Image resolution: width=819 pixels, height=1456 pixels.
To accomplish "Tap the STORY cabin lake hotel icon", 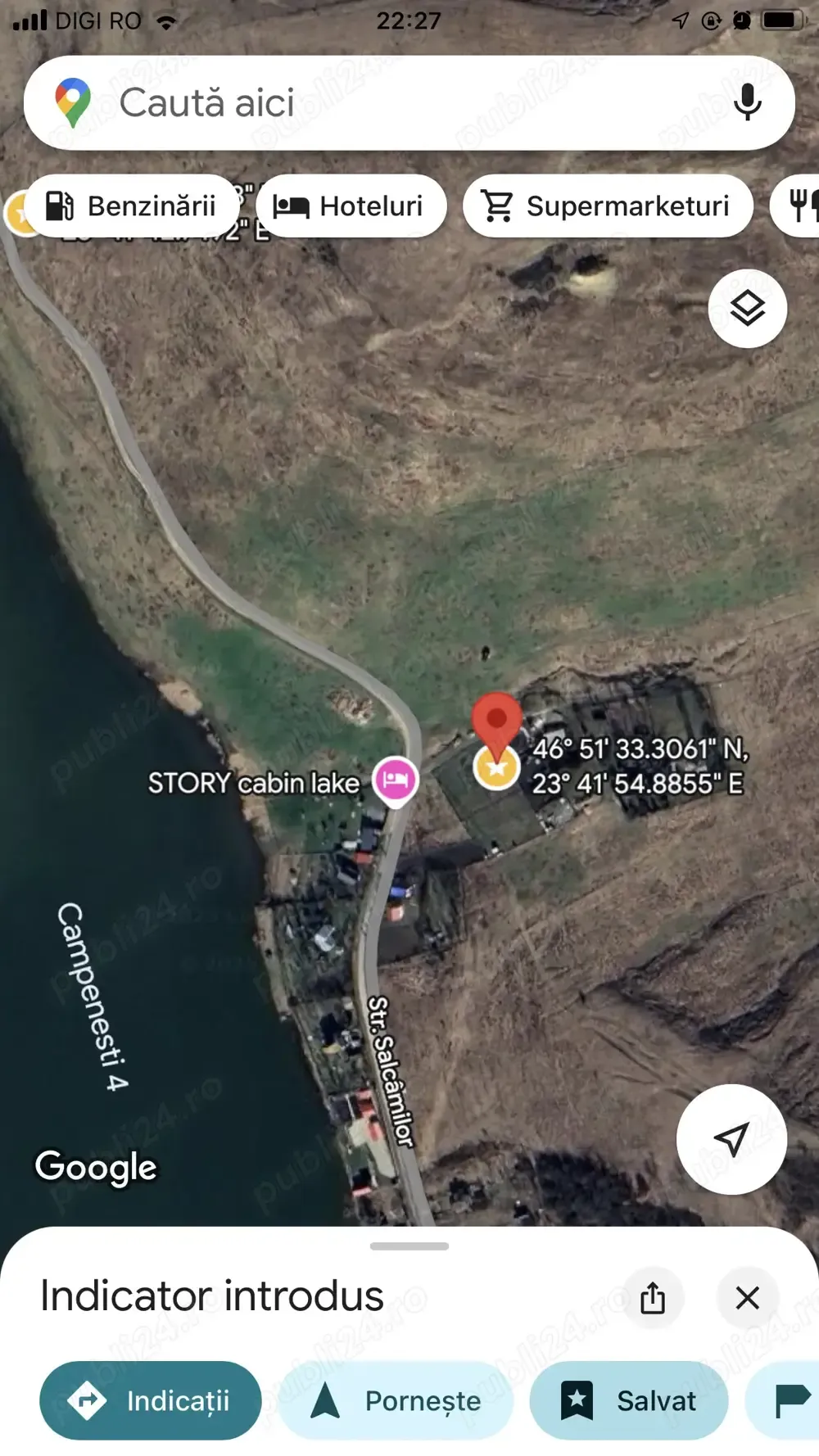I will (x=396, y=779).
